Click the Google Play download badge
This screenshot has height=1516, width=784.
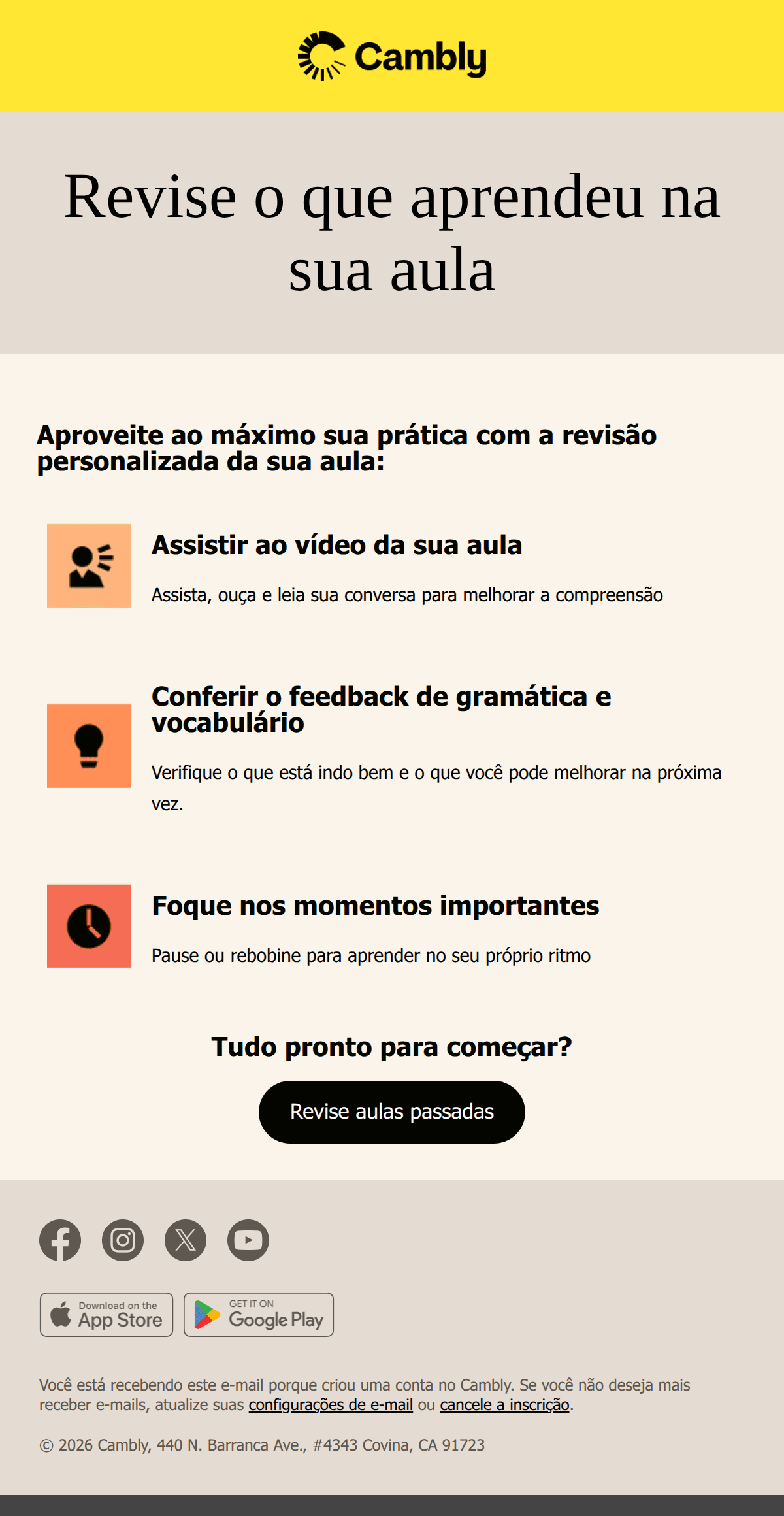click(258, 1315)
